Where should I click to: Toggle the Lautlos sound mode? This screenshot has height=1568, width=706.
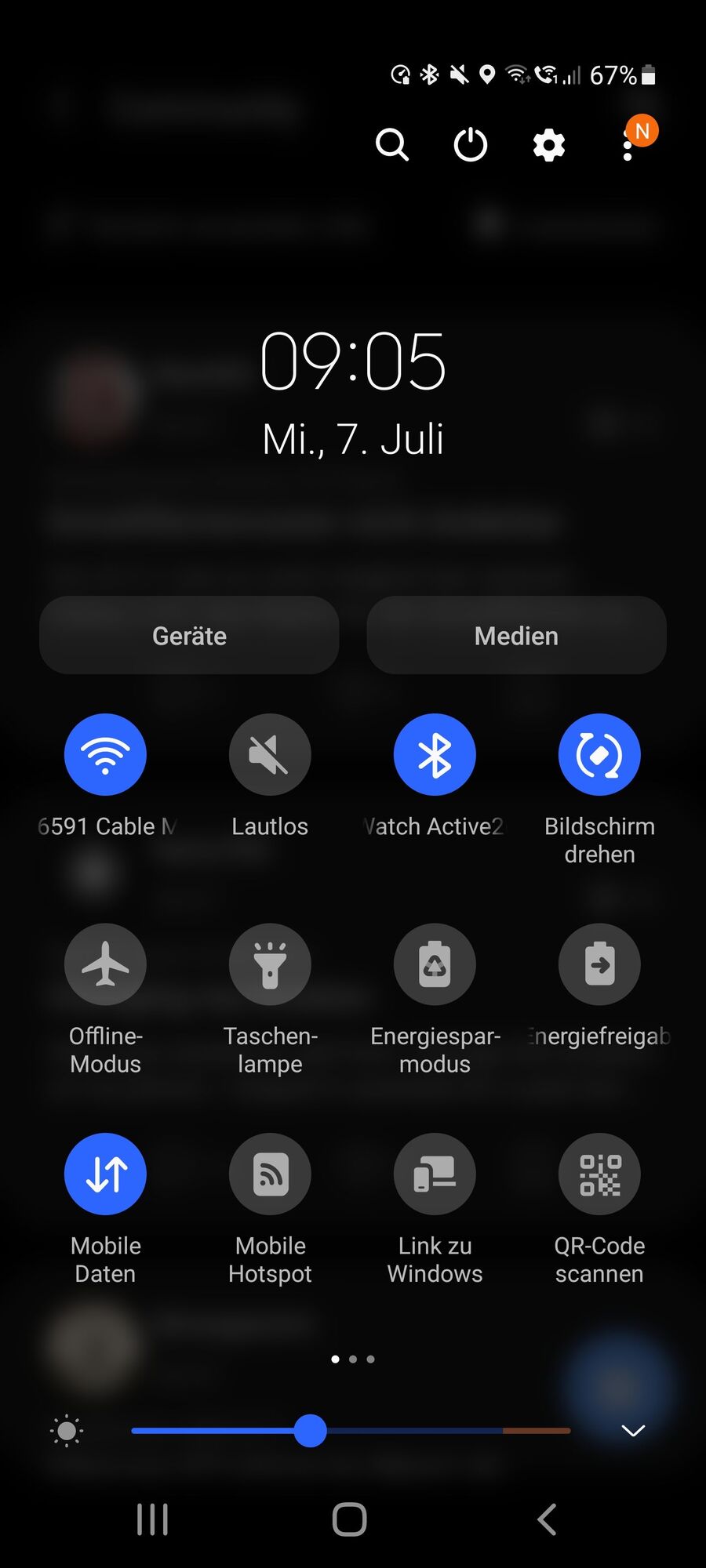270,754
